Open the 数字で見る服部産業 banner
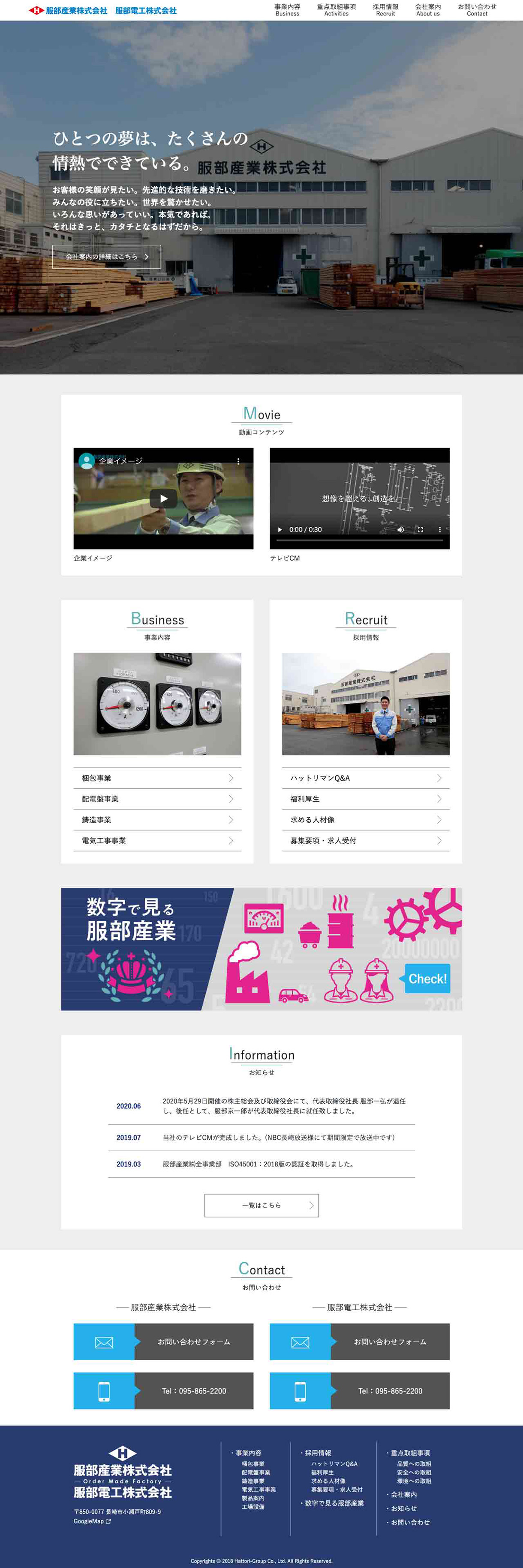Image resolution: width=523 pixels, height=1568 pixels. coord(261,949)
